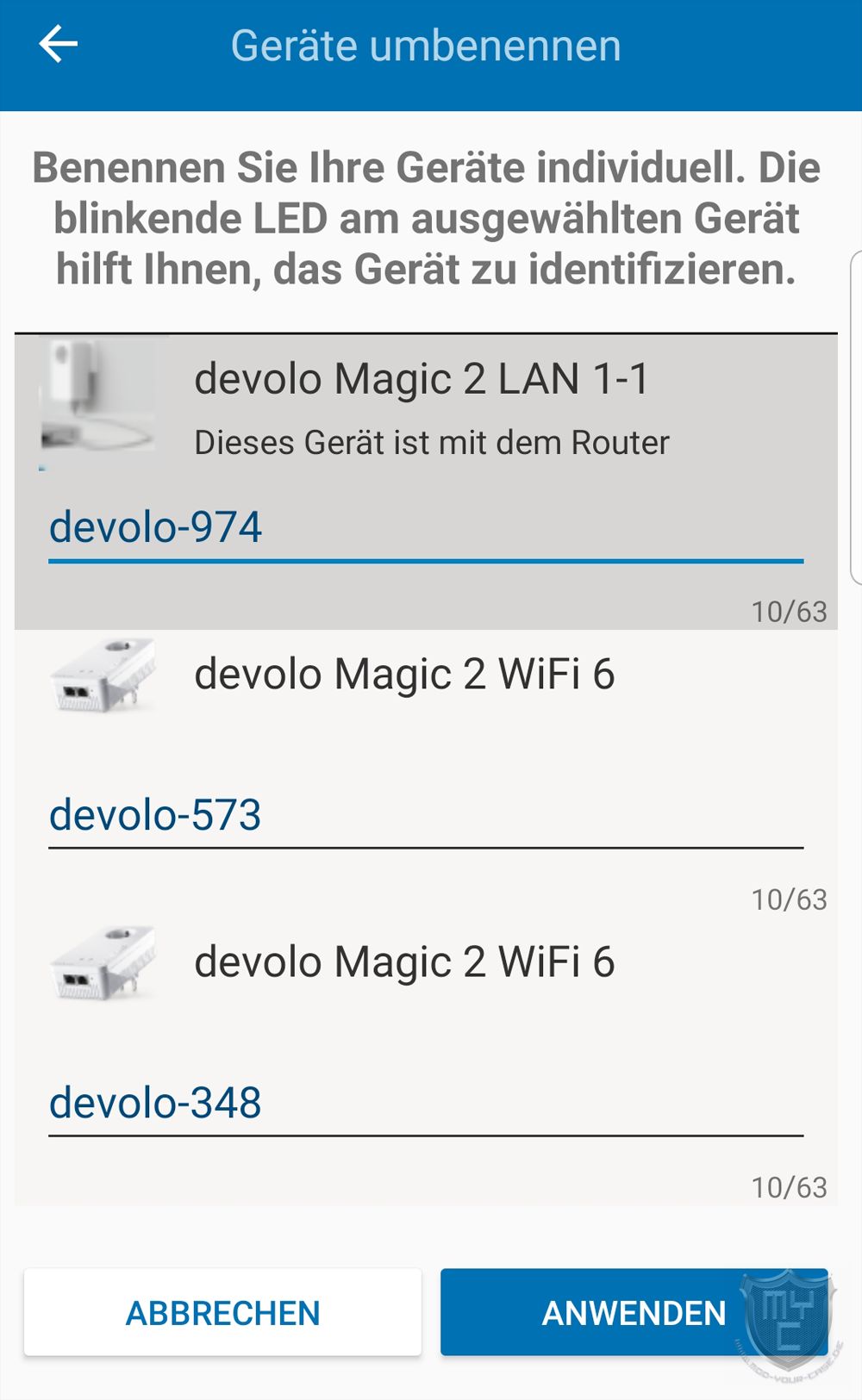
Task: Apply changes with Anwenden button
Action: 634,1312
